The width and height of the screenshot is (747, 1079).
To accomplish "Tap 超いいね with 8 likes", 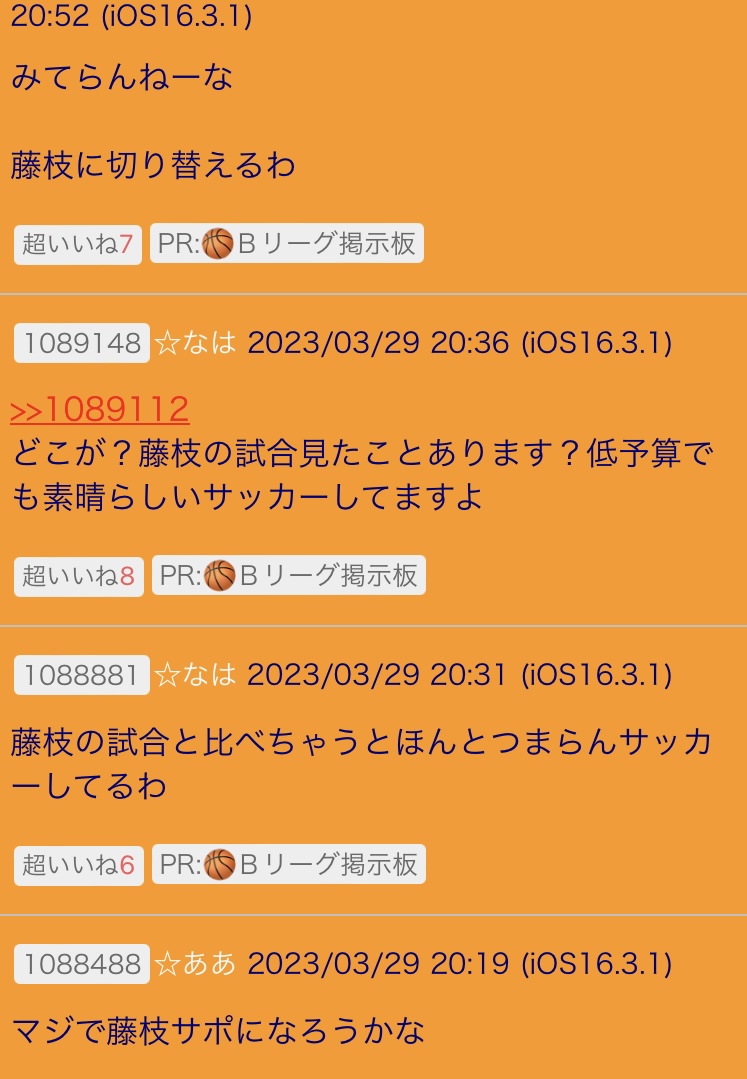I will click(x=79, y=576).
